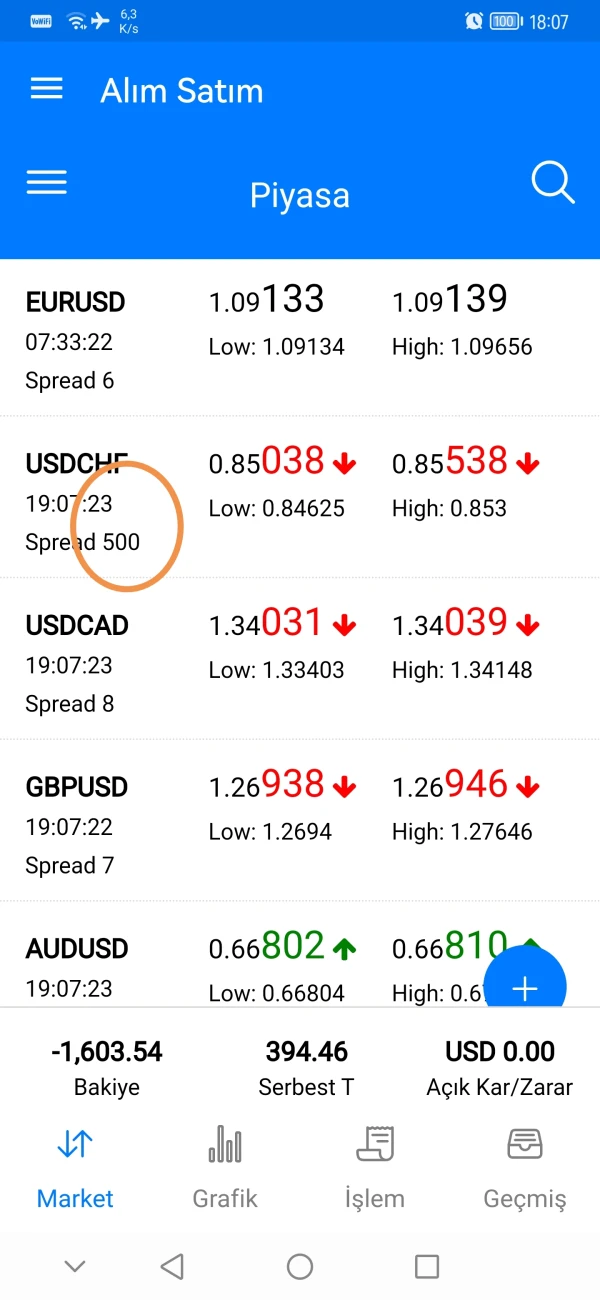Screen dimensions: 600x1300
Task: Return to the home screen
Action: pos(300,1267)
